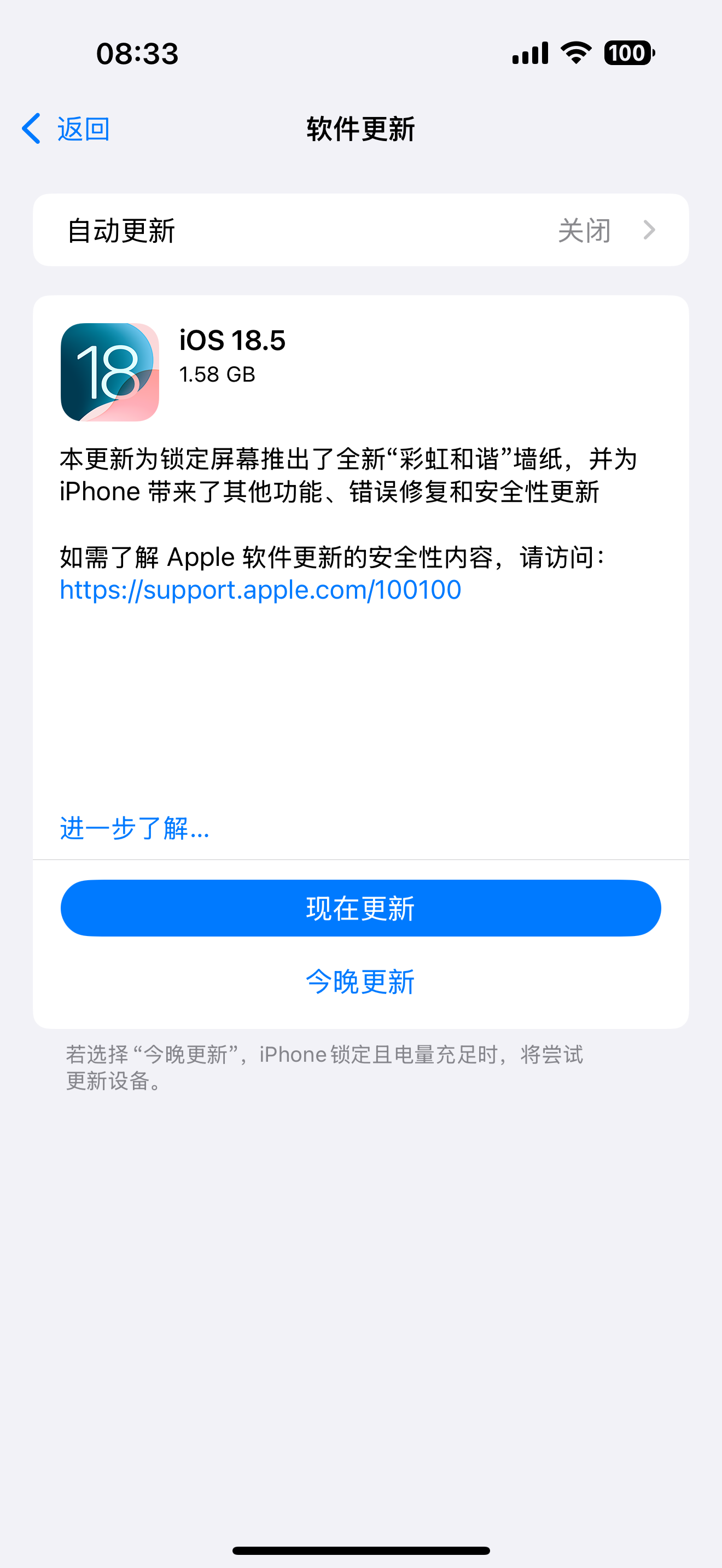Open the support.apple.com/100100 link
Screen dimensions: 722x1568
pos(260,589)
